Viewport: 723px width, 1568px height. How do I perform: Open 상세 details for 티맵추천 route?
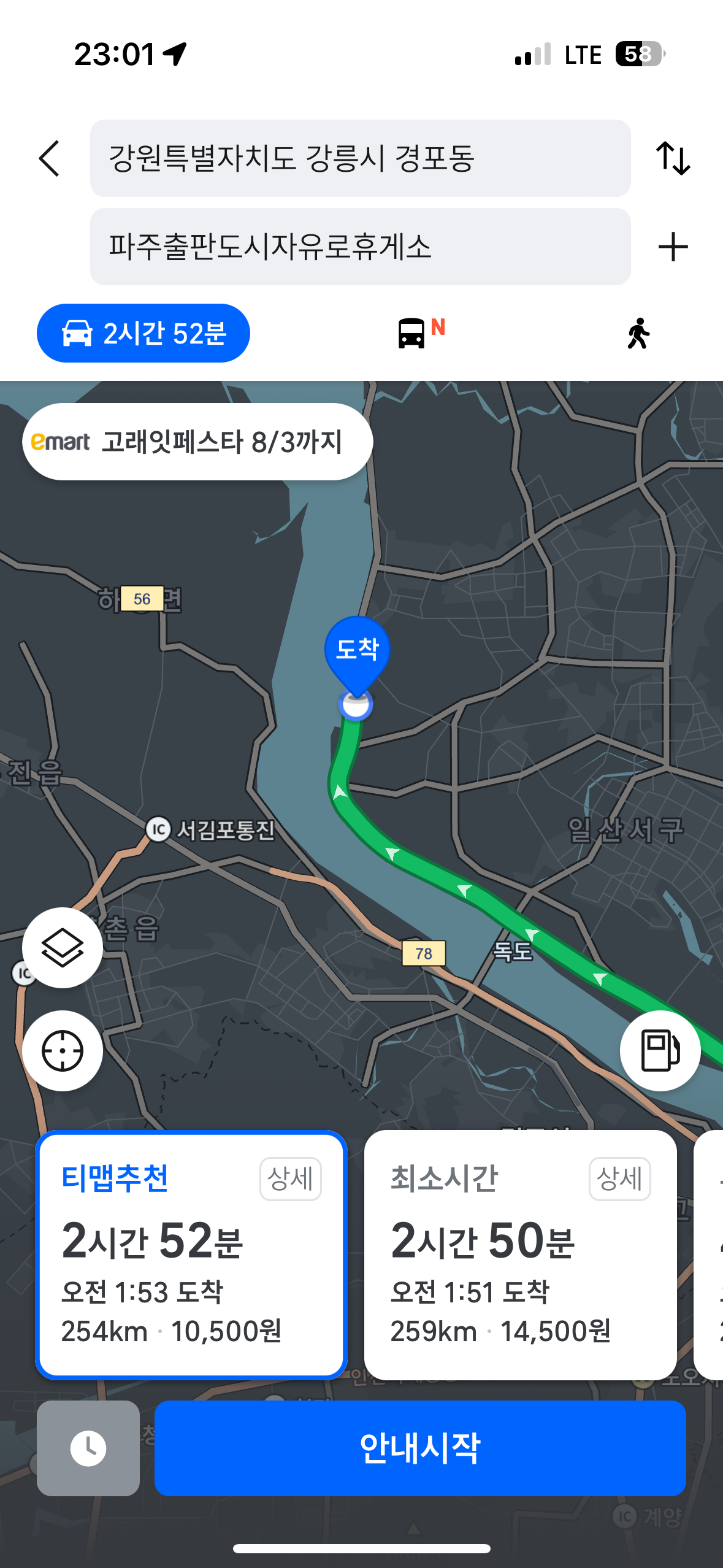coord(290,1178)
